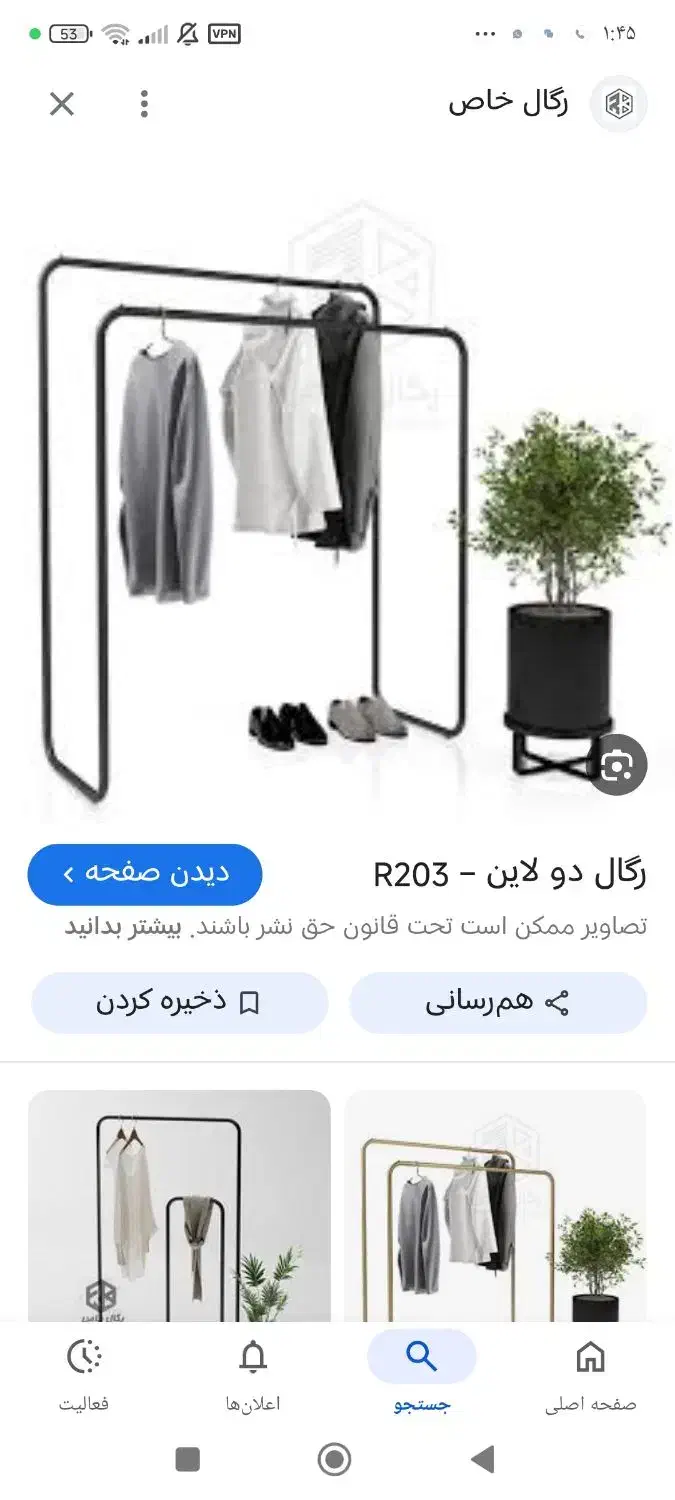
Task: Share image with هم‌رسانی
Action: click(497, 1002)
